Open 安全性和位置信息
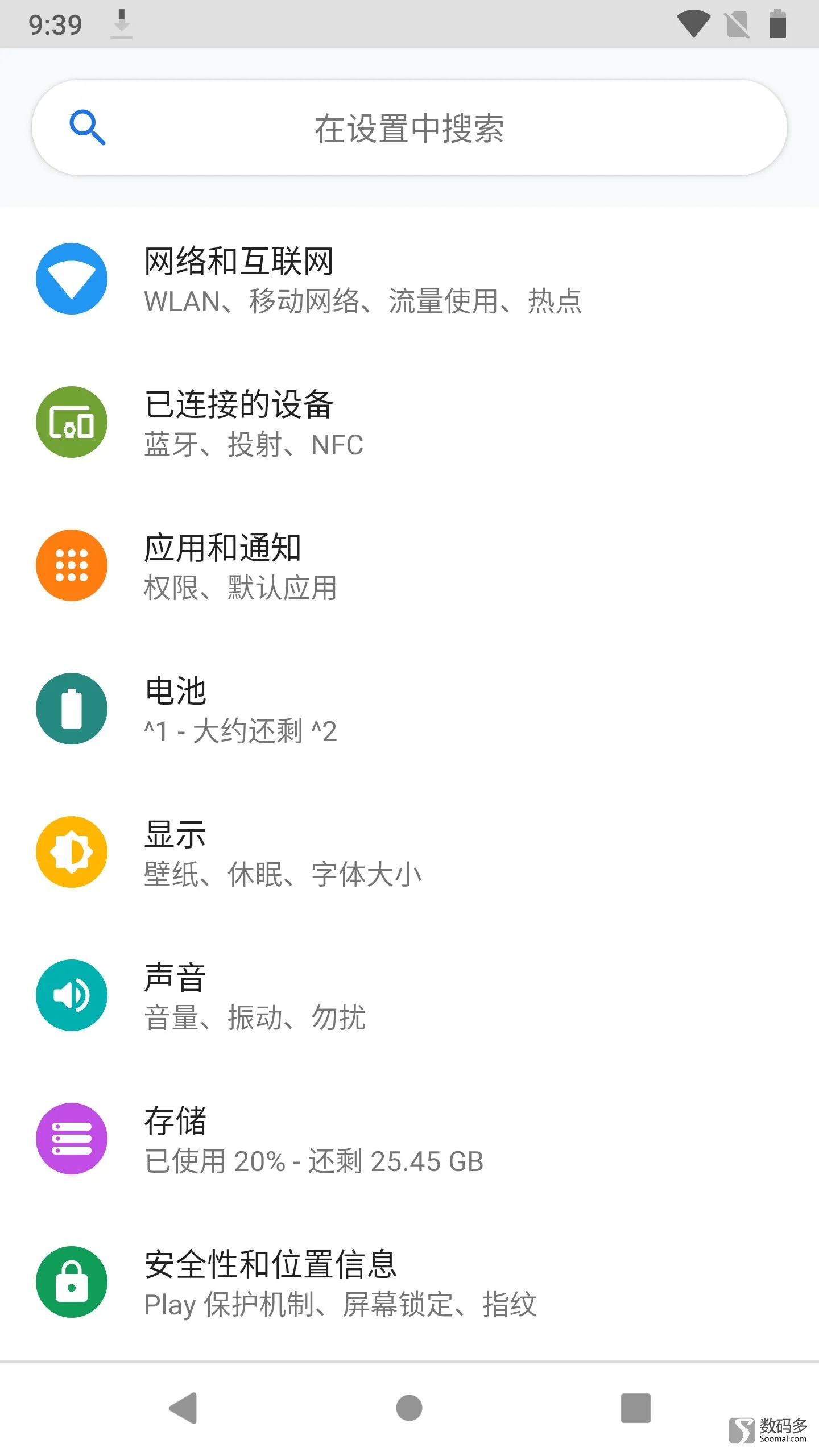This screenshot has height=1456, width=819. (x=409, y=1282)
